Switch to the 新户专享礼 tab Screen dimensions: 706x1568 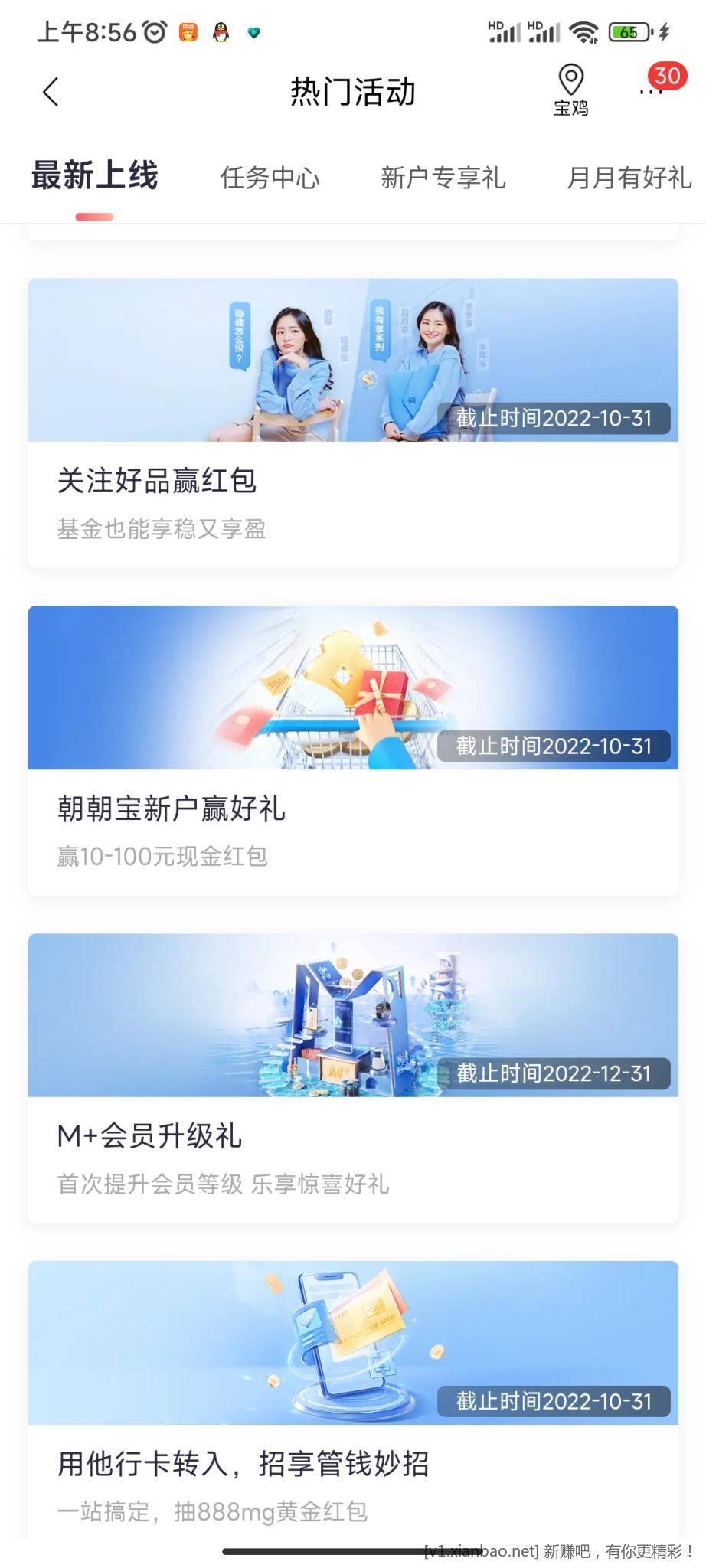443,178
